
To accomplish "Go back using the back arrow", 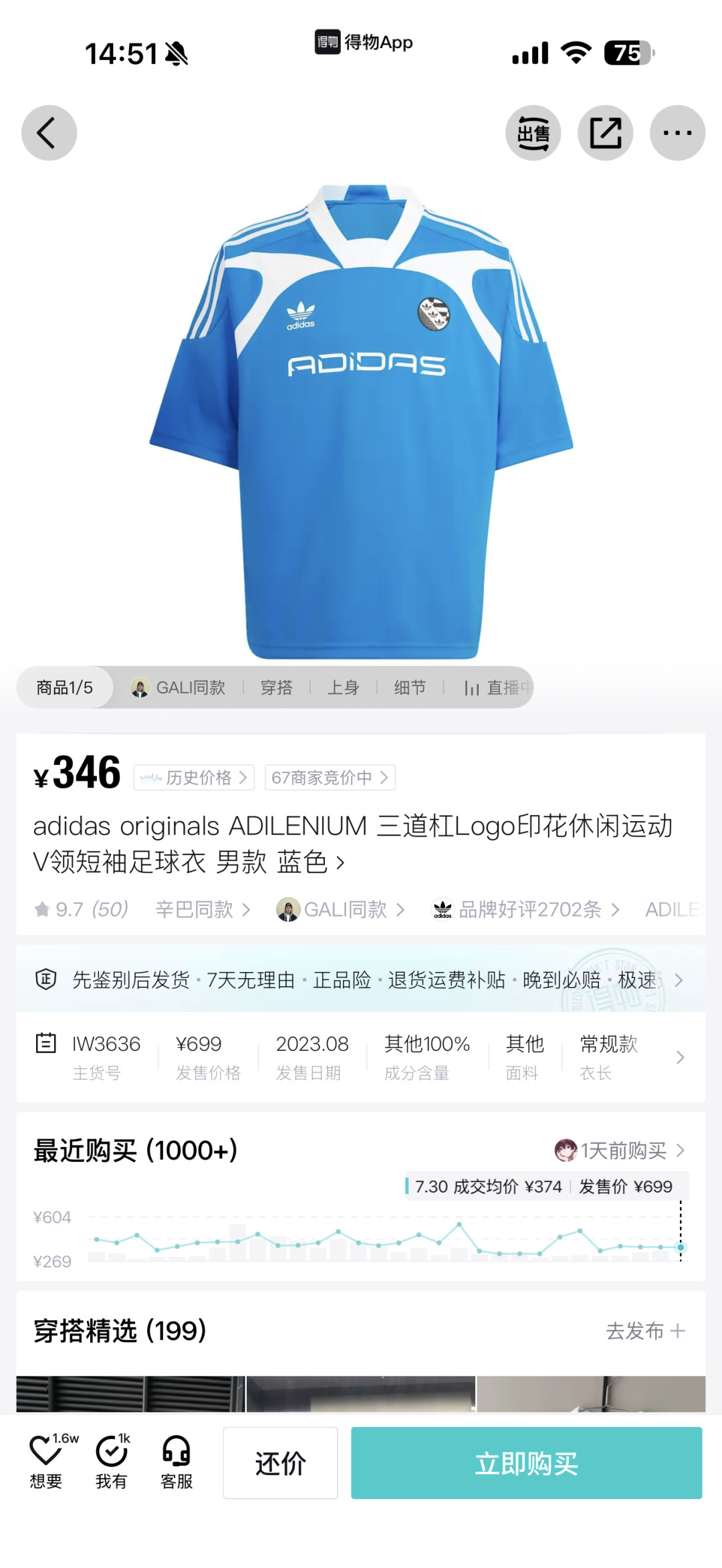I will 49,133.
